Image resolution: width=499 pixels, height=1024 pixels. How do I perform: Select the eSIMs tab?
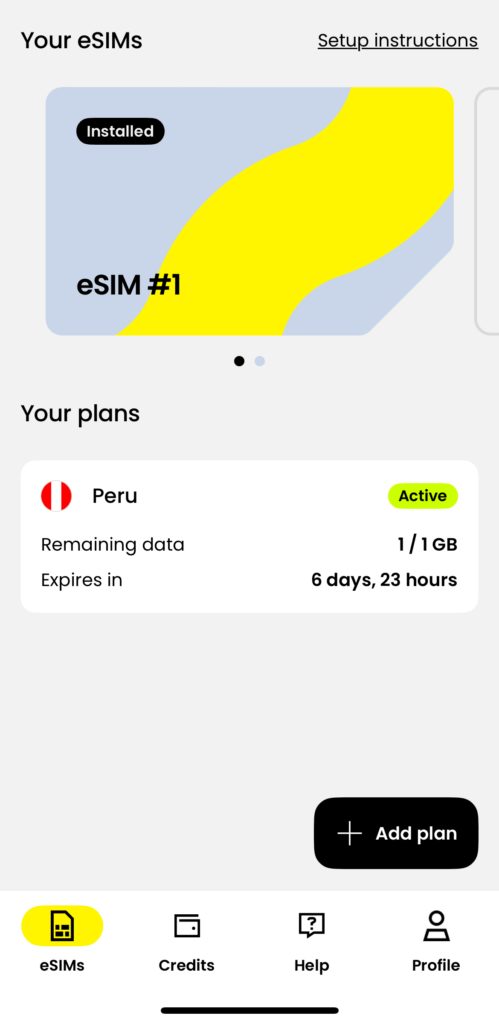62,940
